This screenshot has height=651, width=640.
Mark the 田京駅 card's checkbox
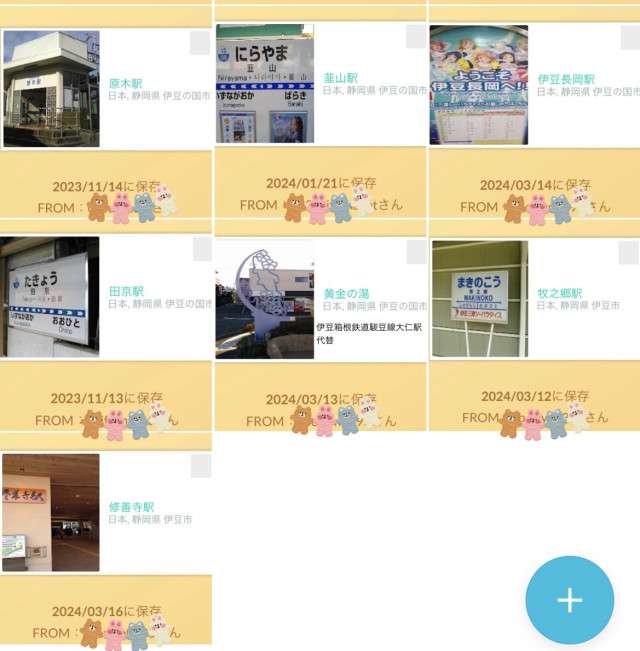pos(202,249)
